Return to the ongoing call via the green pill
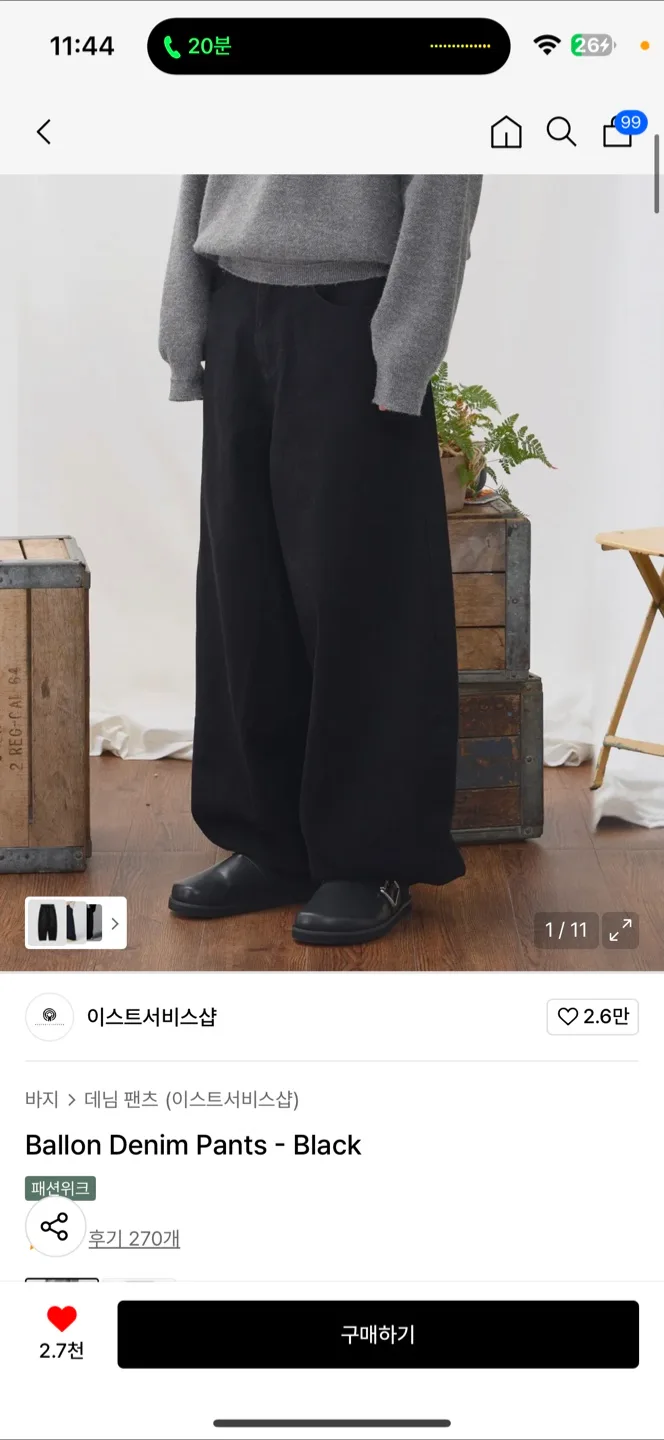 pos(329,46)
